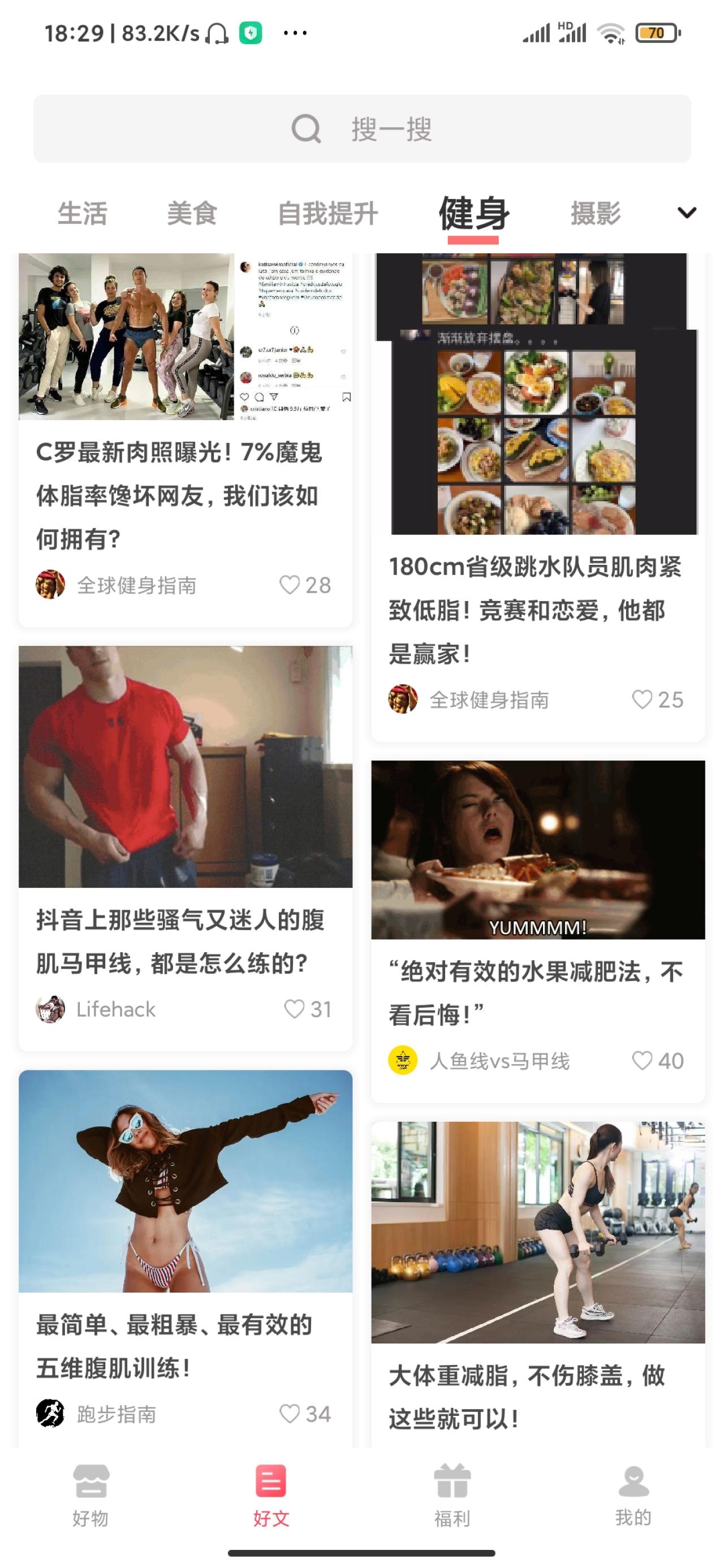Like the 五维腹肌训练 article
This screenshot has height=1568, width=724.
290,1414
